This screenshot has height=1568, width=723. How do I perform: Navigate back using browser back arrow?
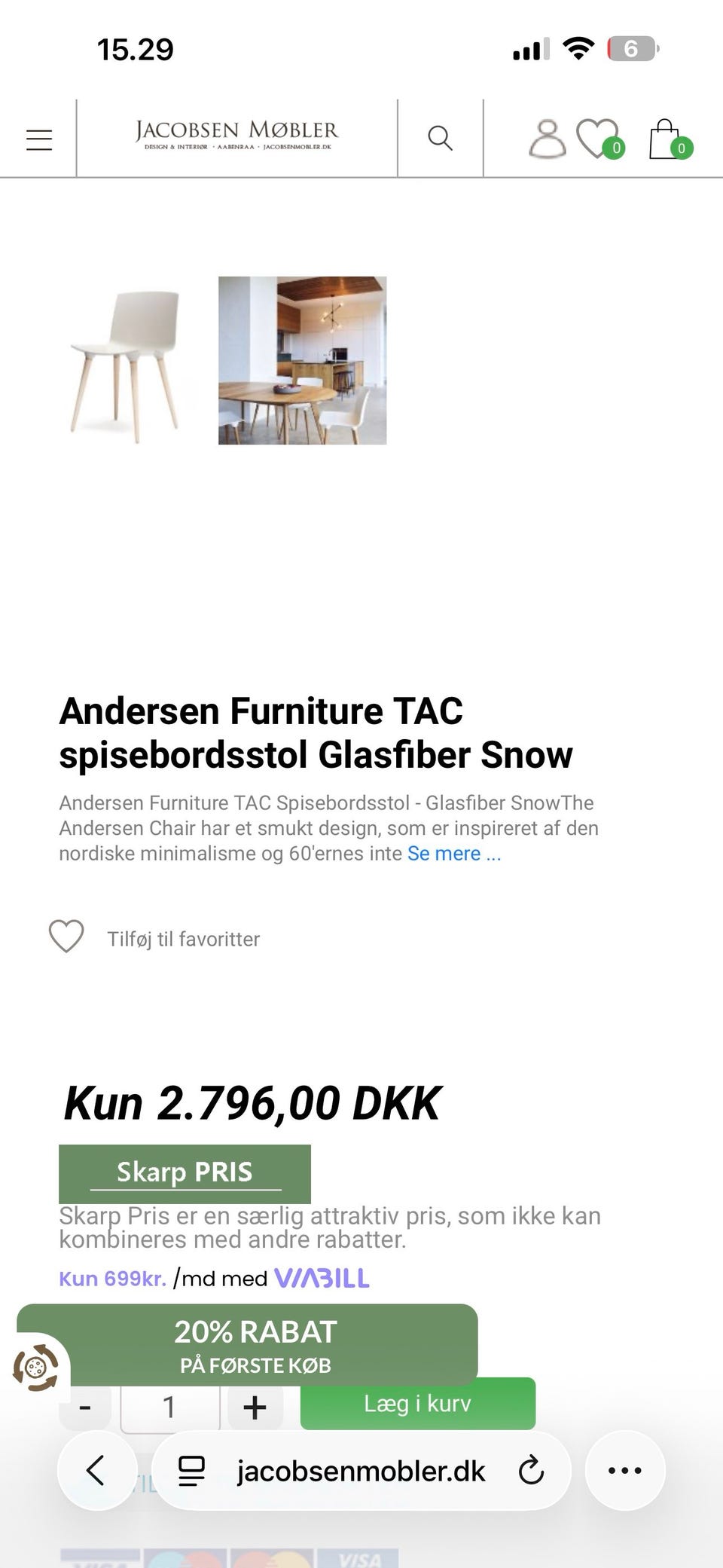[96, 1469]
